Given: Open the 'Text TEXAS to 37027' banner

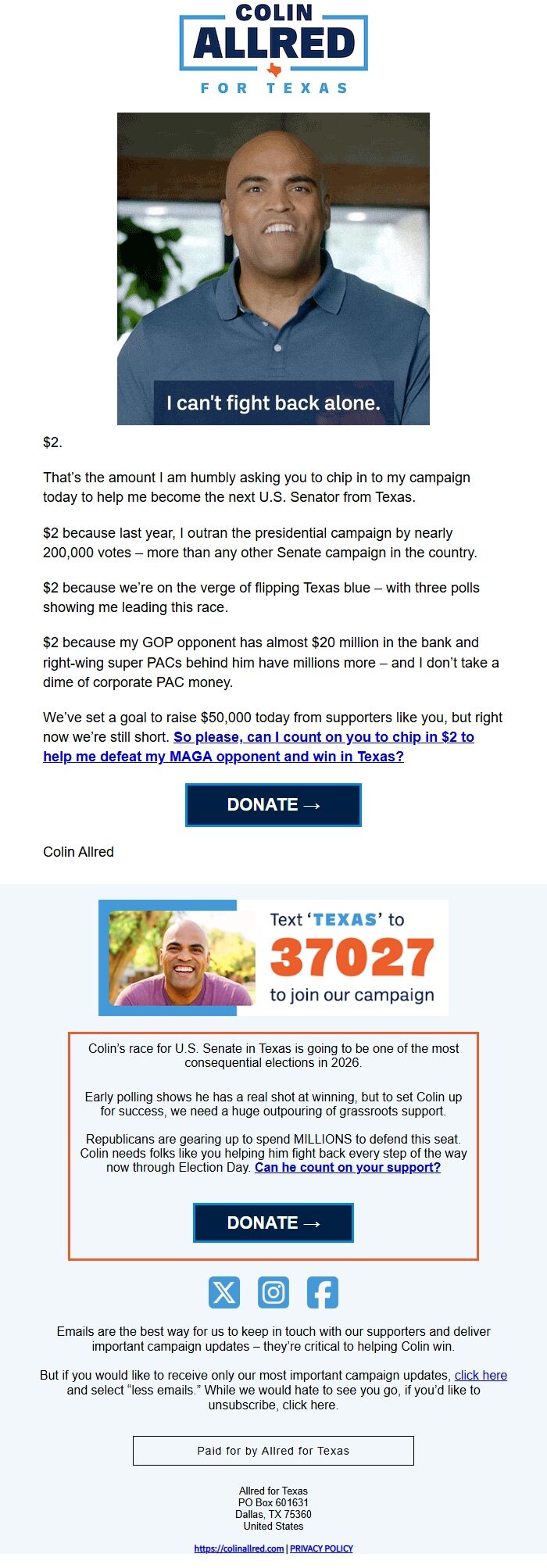Looking at the screenshot, I should point(273,958).
